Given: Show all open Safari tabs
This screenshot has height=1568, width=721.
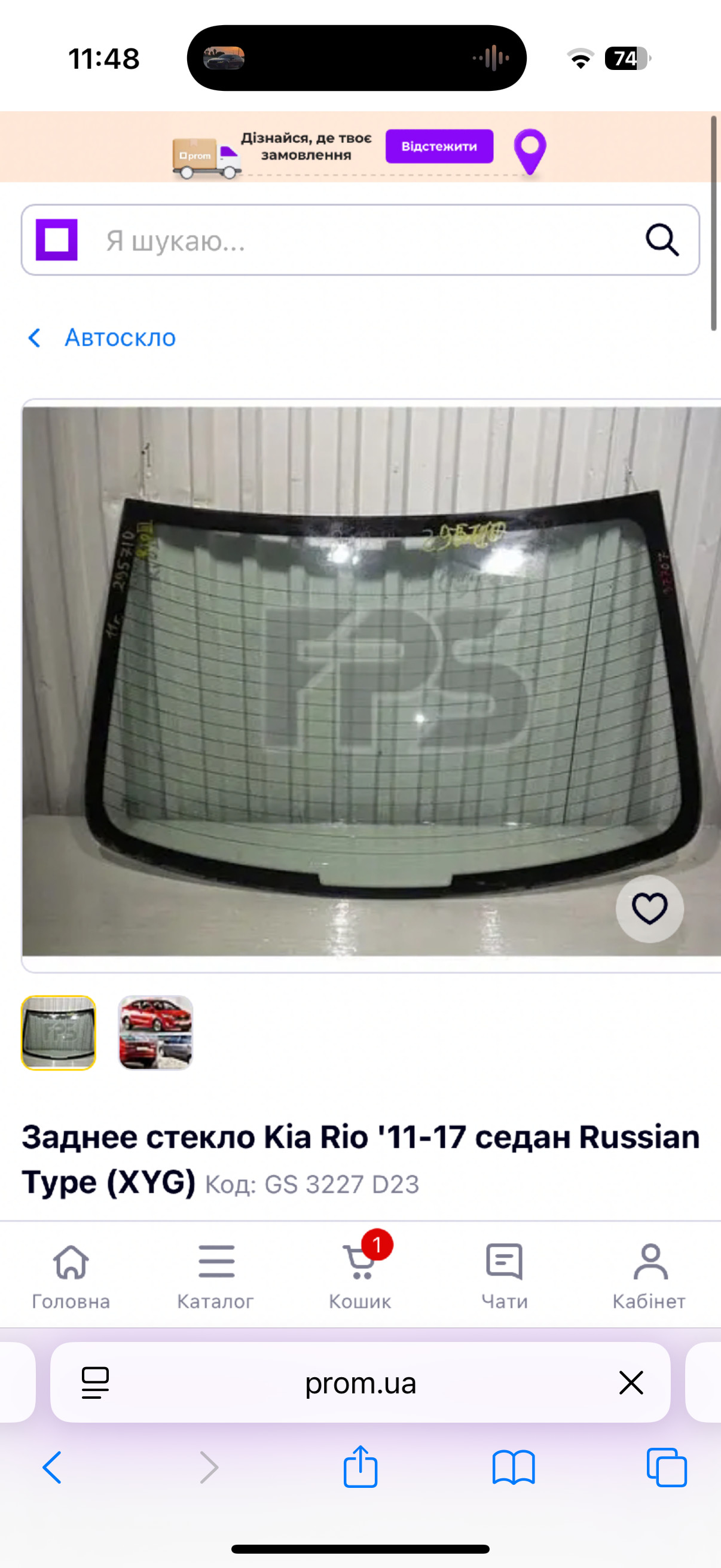Looking at the screenshot, I should [x=666, y=1467].
